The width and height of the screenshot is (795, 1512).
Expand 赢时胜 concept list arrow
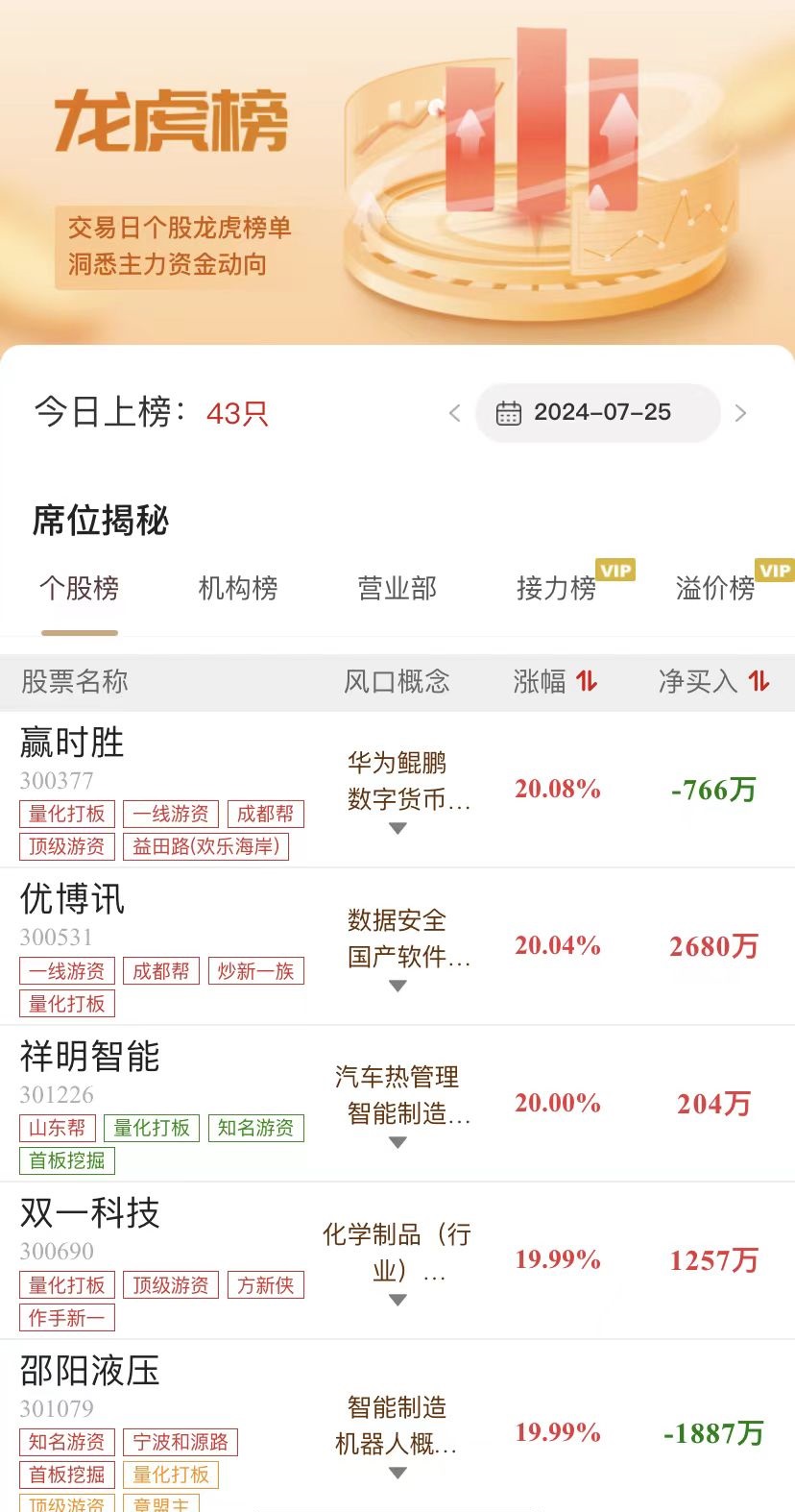(398, 828)
